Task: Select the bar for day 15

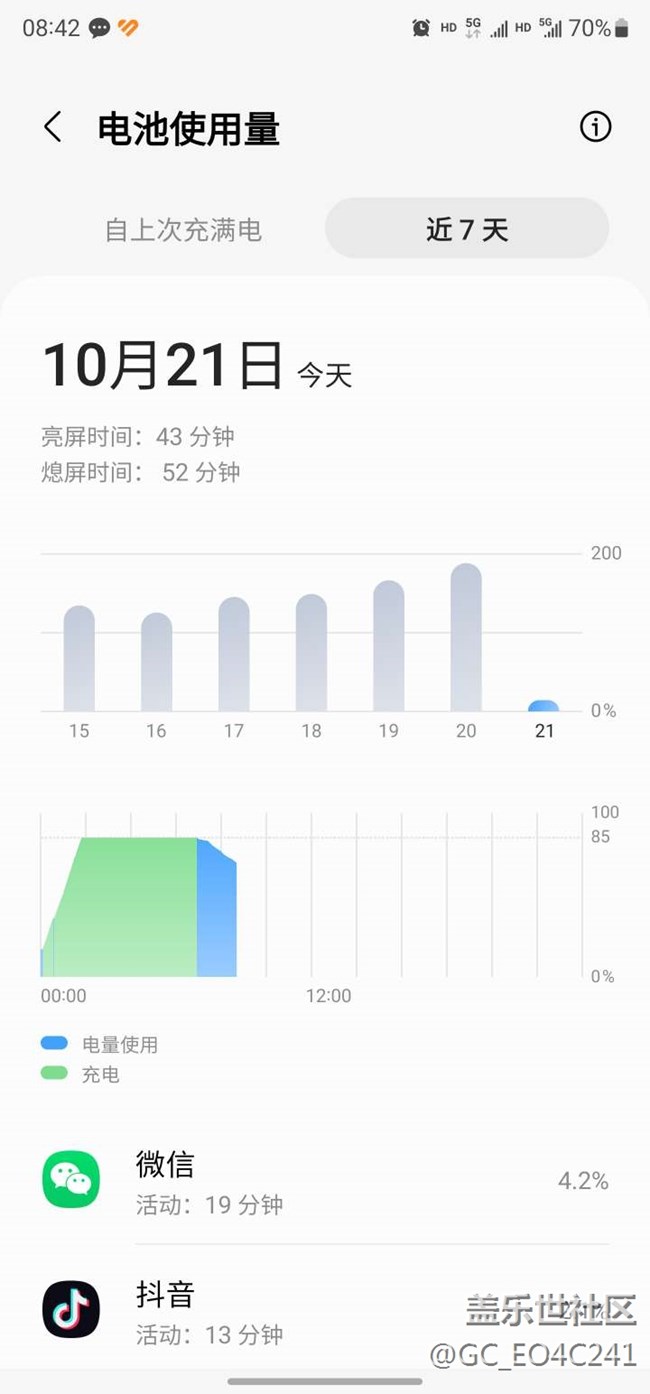Action: point(79,658)
